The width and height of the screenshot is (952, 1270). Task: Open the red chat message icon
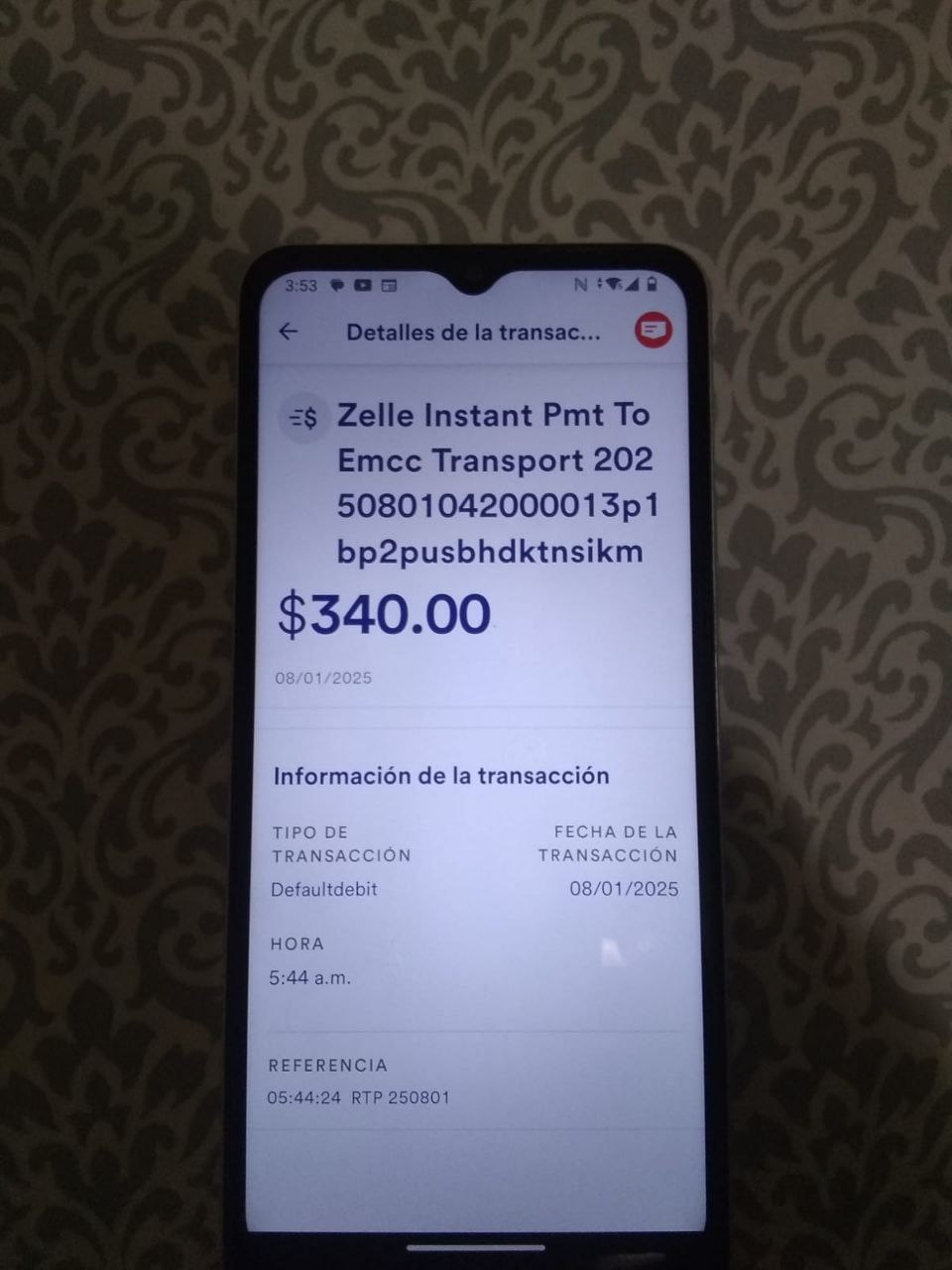[654, 330]
